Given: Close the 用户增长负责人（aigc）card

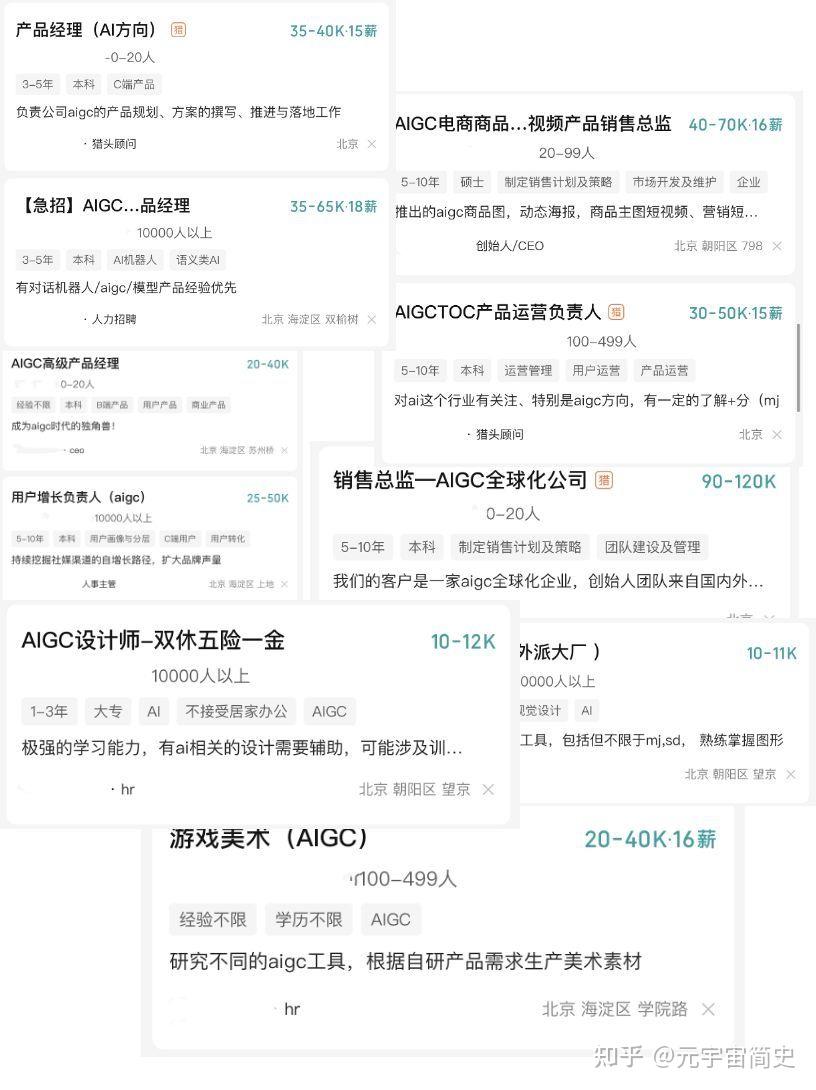Looking at the screenshot, I should (282, 584).
